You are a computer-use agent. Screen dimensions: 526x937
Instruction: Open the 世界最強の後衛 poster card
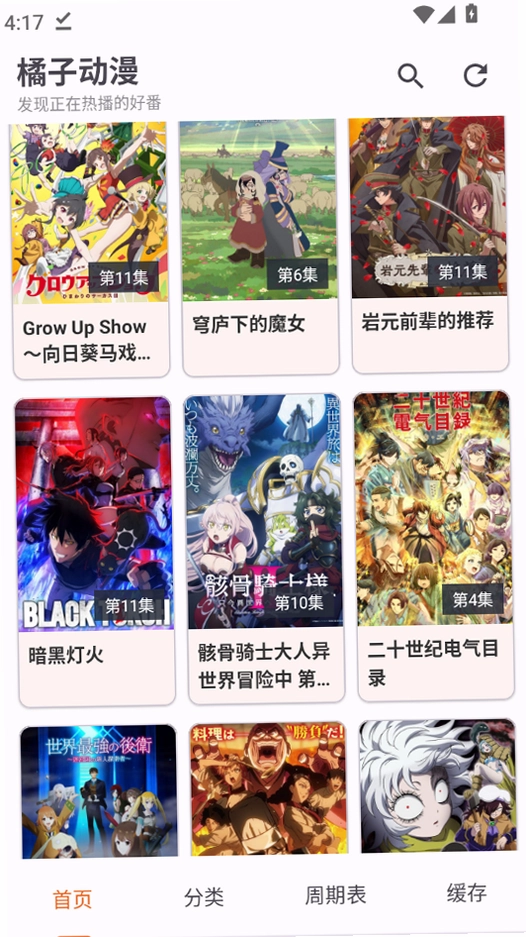99,792
